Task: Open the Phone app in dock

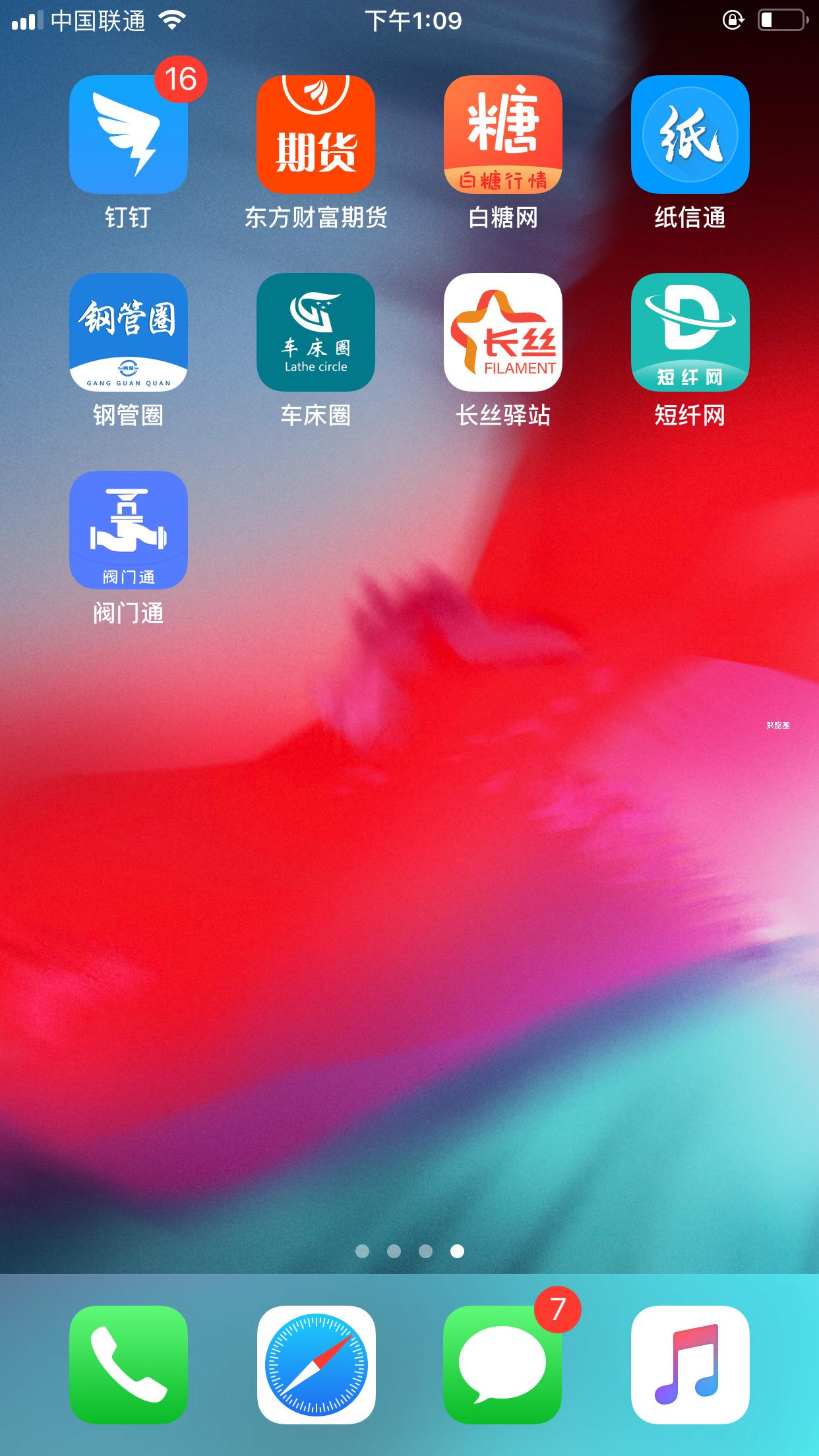Action: [x=129, y=1365]
